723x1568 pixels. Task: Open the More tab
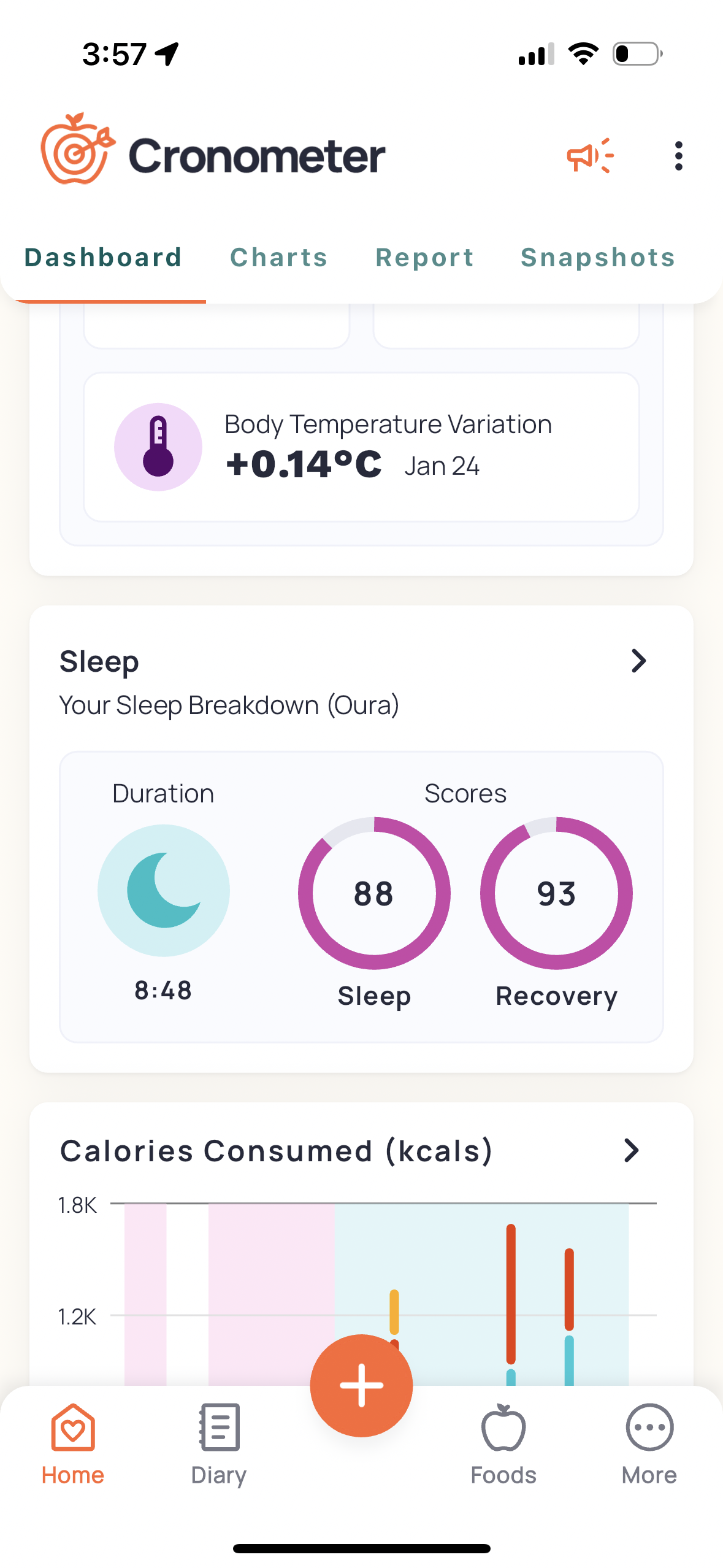[x=649, y=1443]
